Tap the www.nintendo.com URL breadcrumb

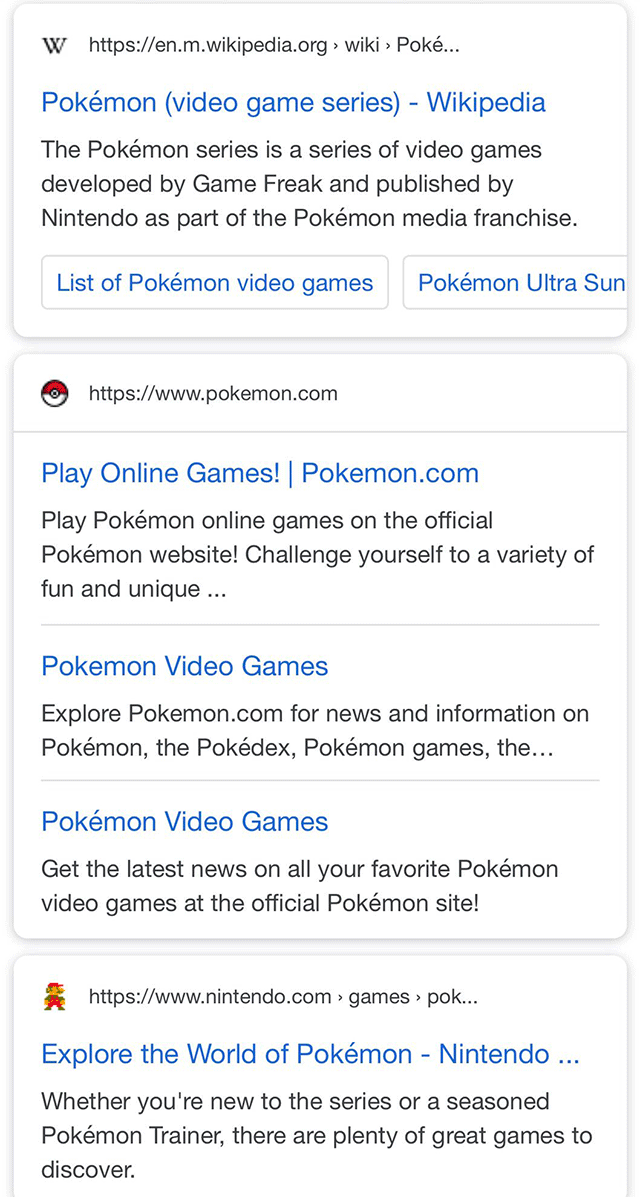[282, 997]
